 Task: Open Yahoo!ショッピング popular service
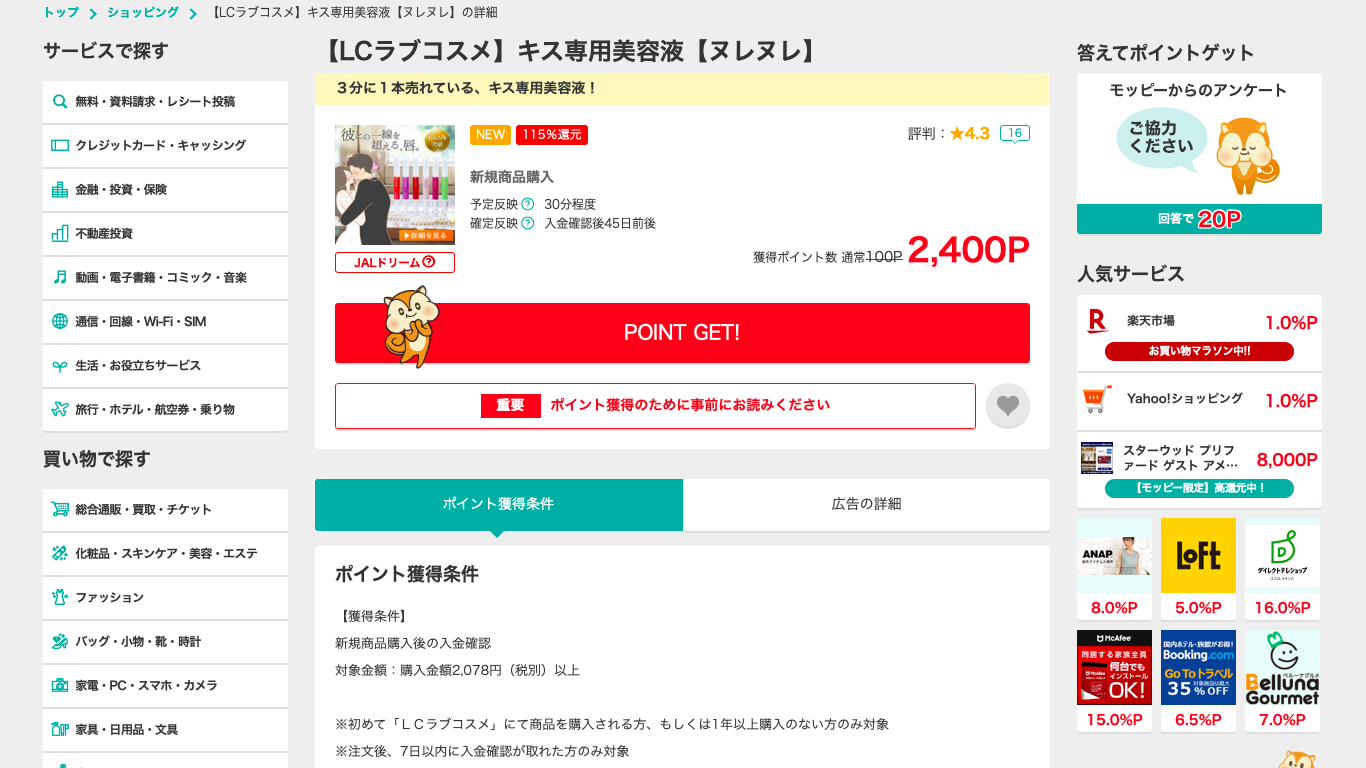1199,400
